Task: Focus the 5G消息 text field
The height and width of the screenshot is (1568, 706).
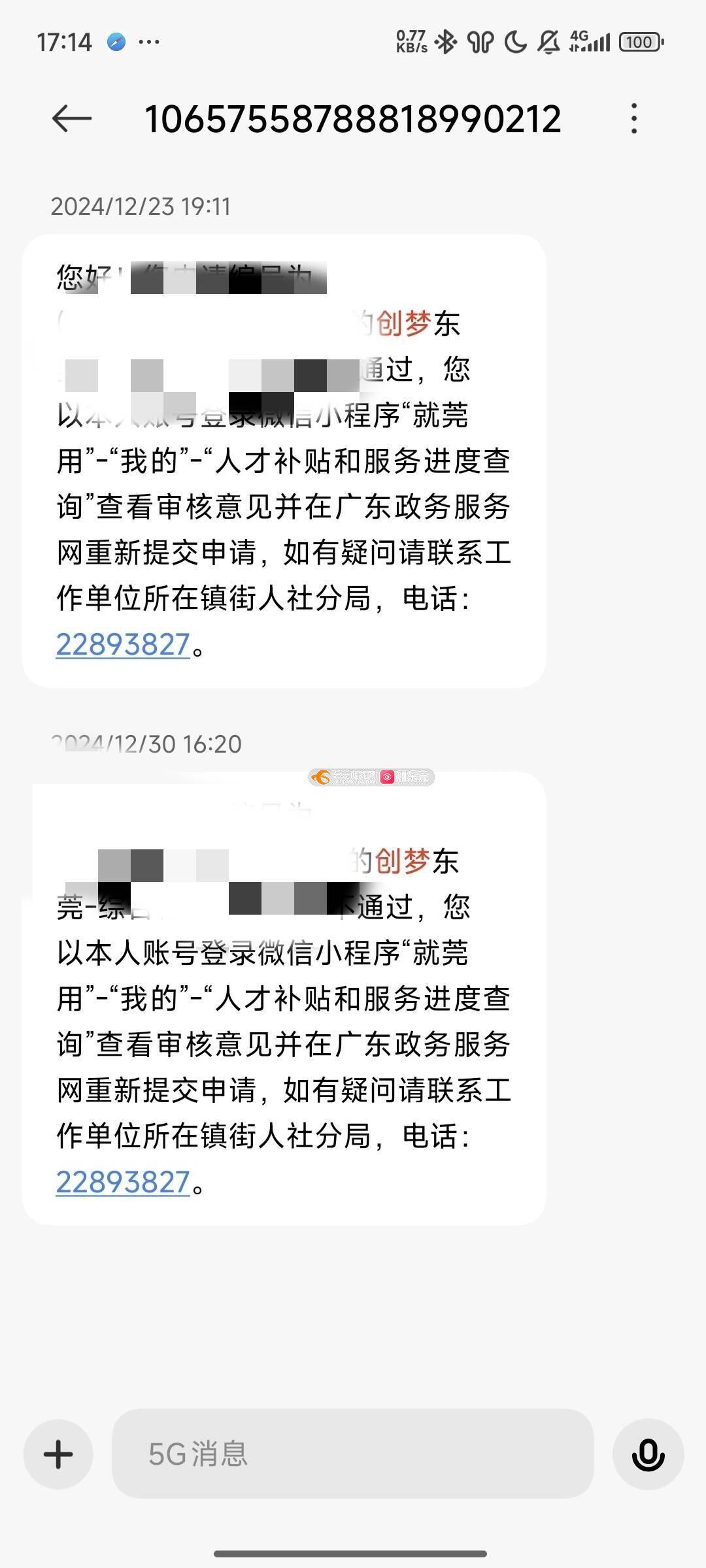Action: tap(353, 1454)
